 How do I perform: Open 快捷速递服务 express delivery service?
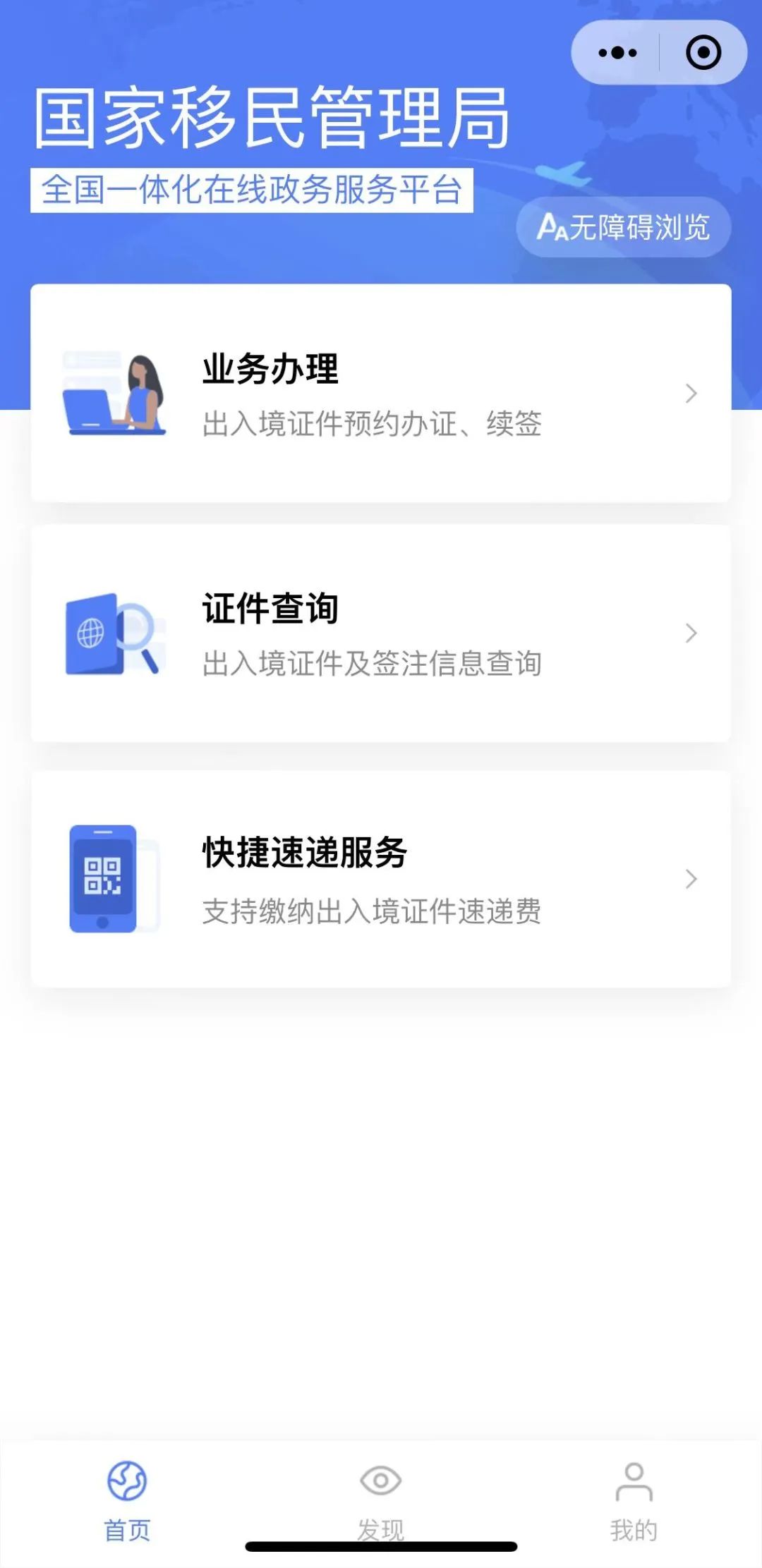coord(381,878)
